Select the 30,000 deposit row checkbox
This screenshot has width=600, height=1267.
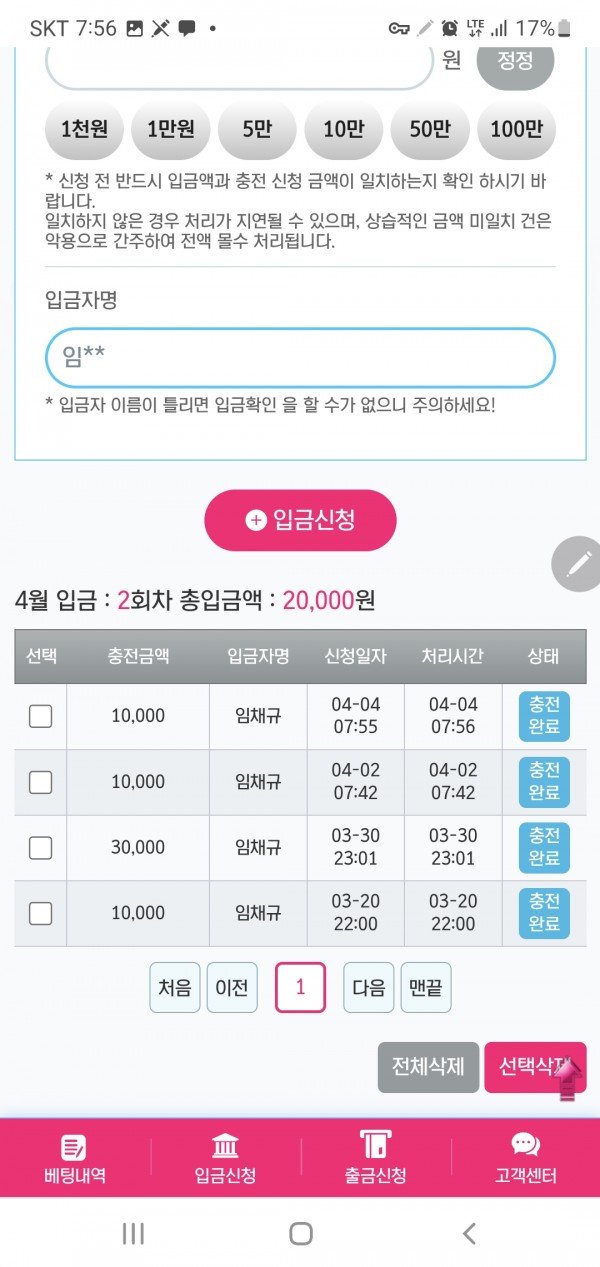pos(40,847)
